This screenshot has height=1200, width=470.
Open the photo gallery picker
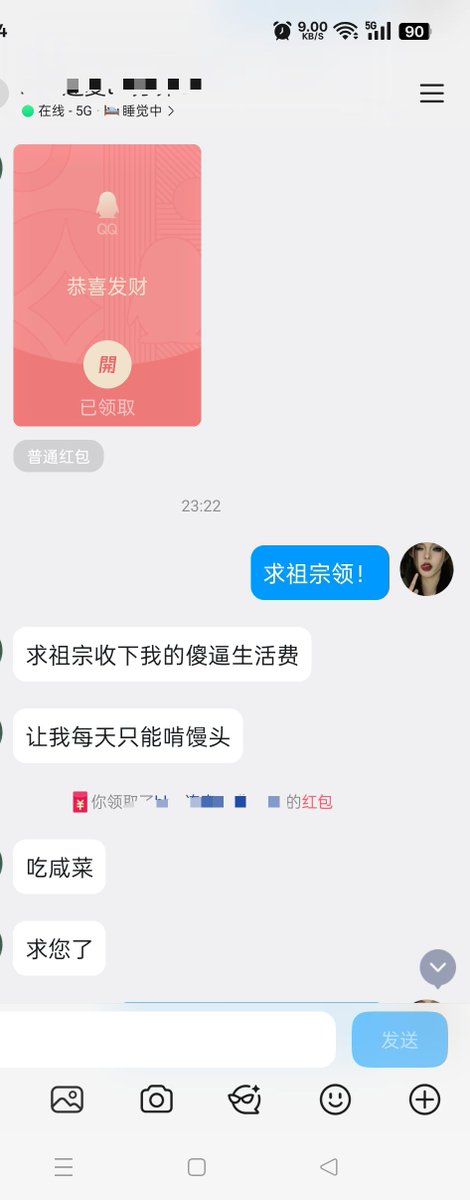[x=67, y=1100]
